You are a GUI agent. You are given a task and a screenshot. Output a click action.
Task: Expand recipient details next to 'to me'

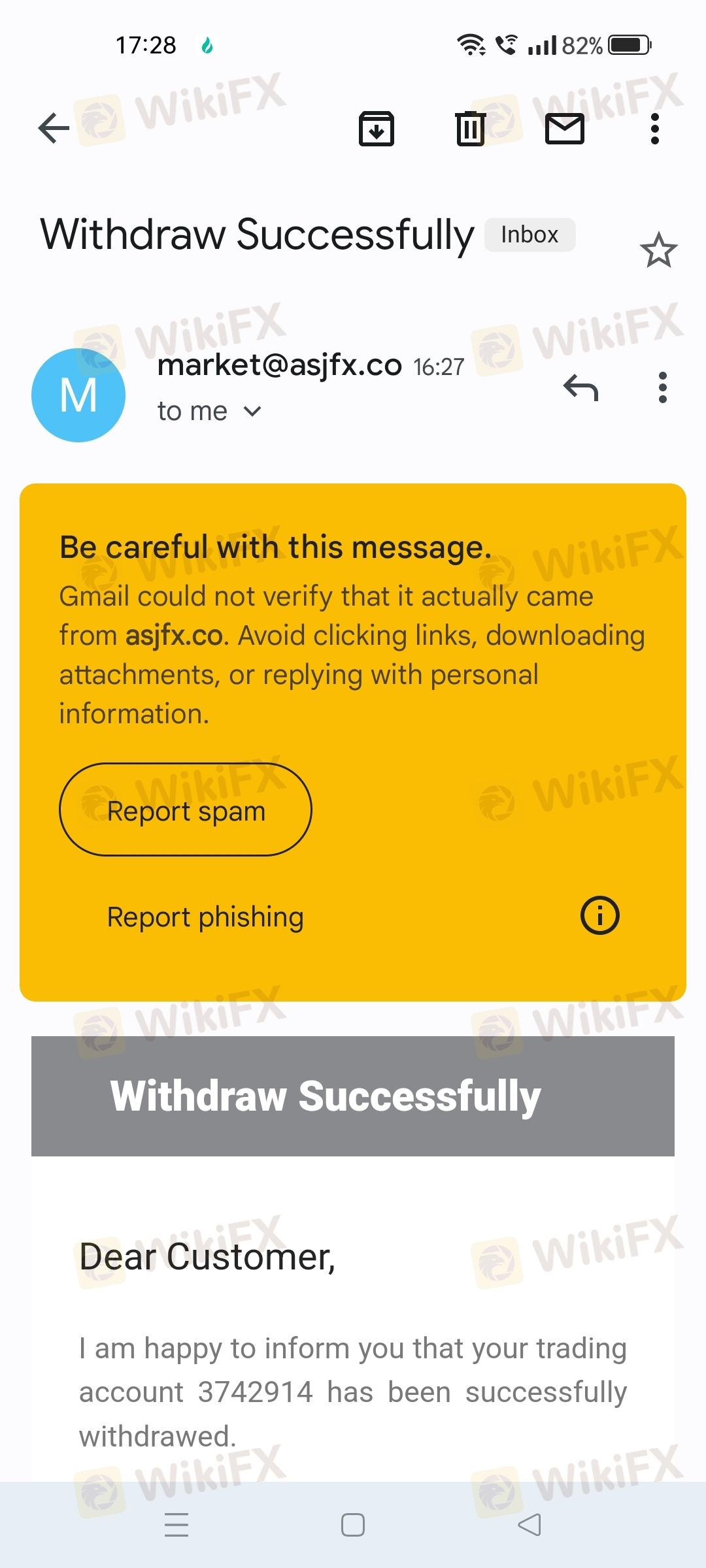[x=252, y=411]
